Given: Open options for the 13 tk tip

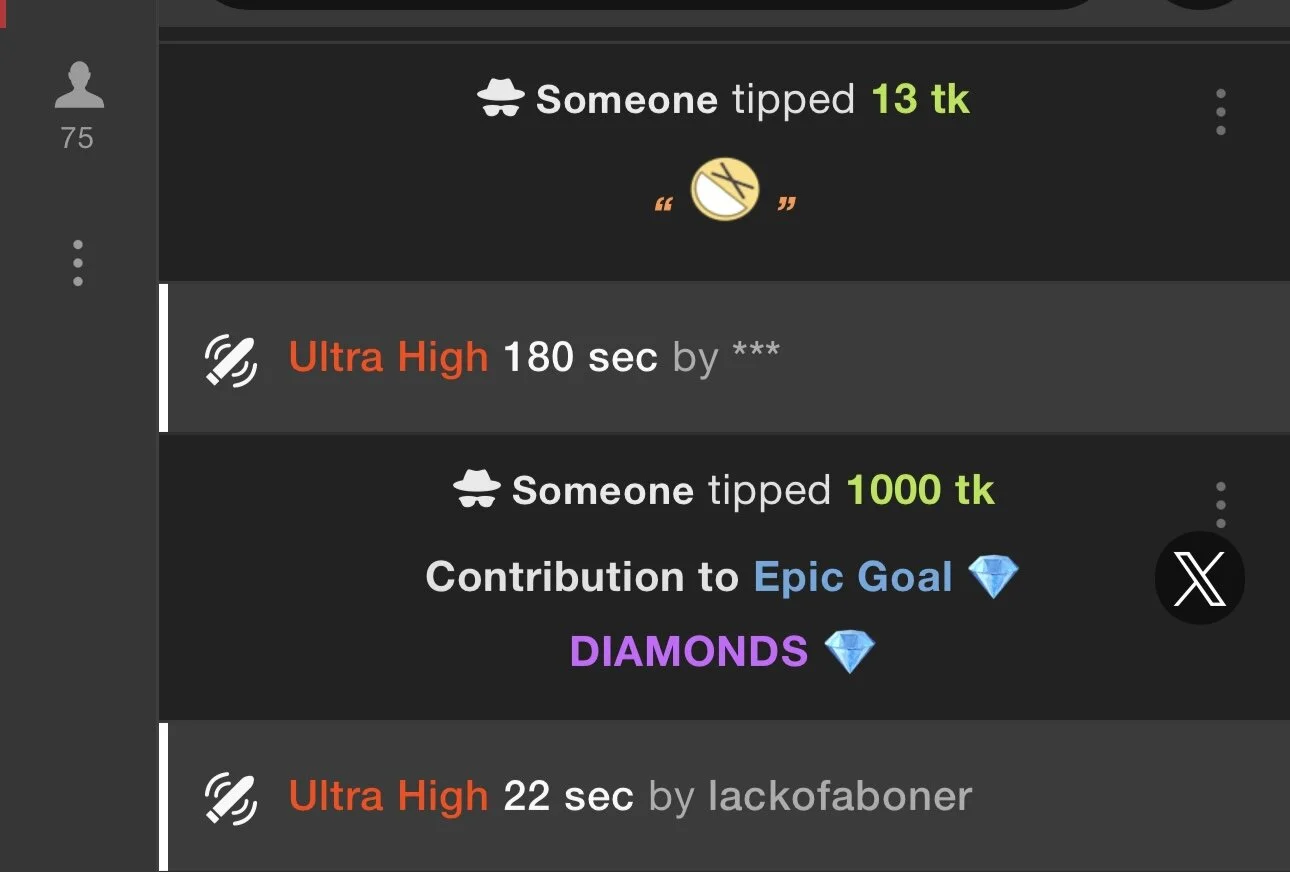Looking at the screenshot, I should click(1220, 112).
